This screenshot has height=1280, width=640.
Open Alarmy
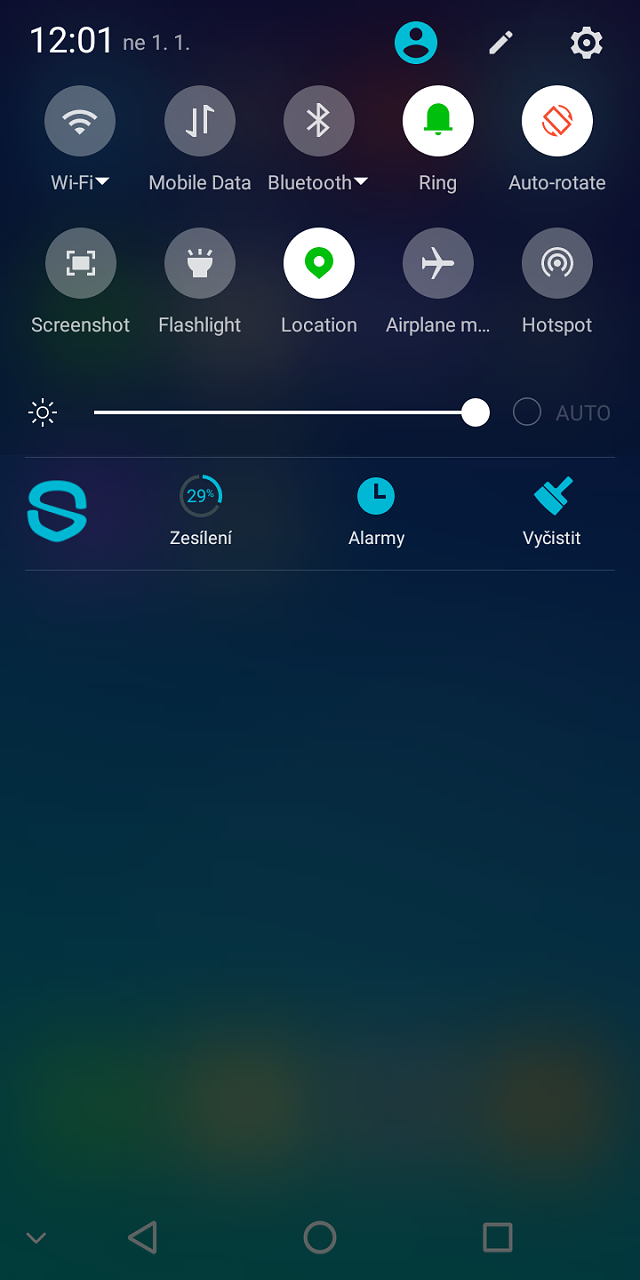(376, 513)
